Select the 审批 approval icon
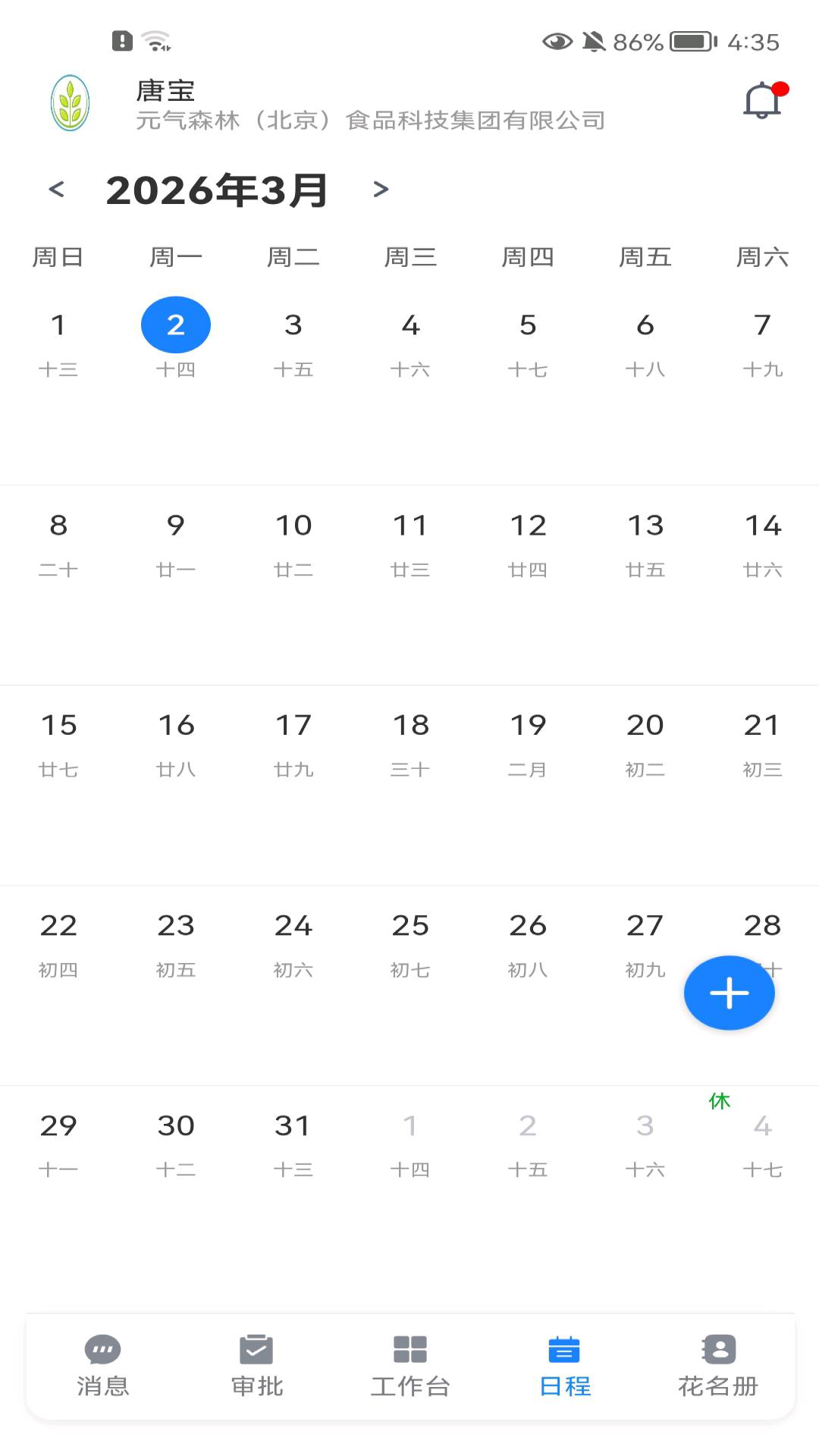 coord(256,1363)
